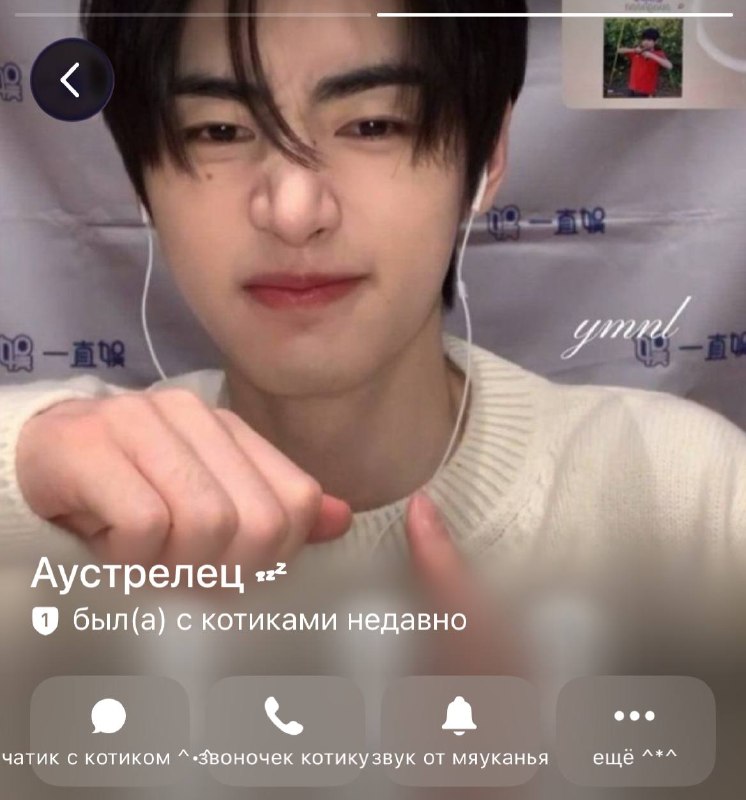746x800 pixels.
Task: Open the "чатик с котиком" chat
Action: [110, 731]
